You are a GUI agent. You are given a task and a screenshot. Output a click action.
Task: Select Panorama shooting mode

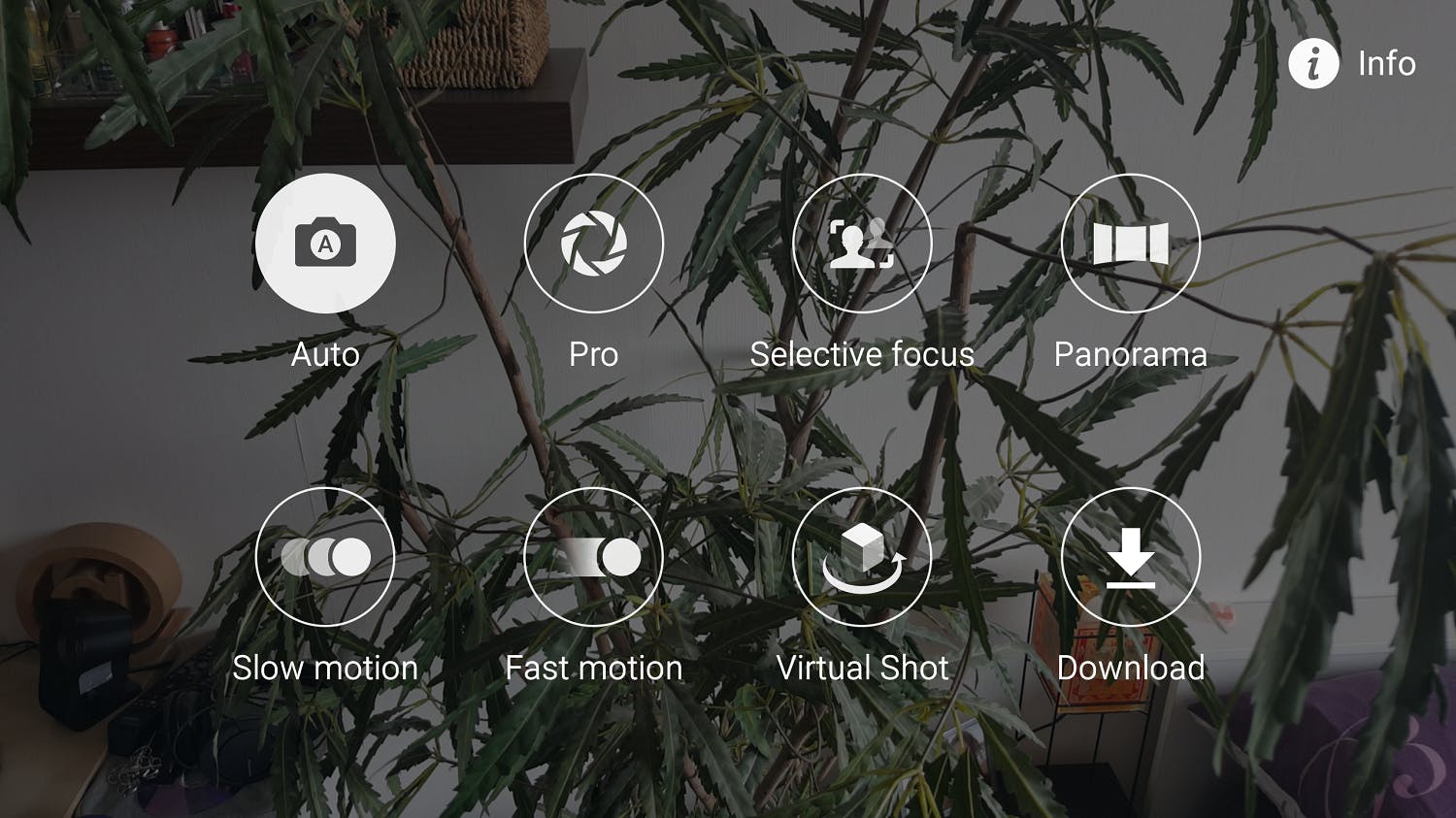(x=1131, y=244)
